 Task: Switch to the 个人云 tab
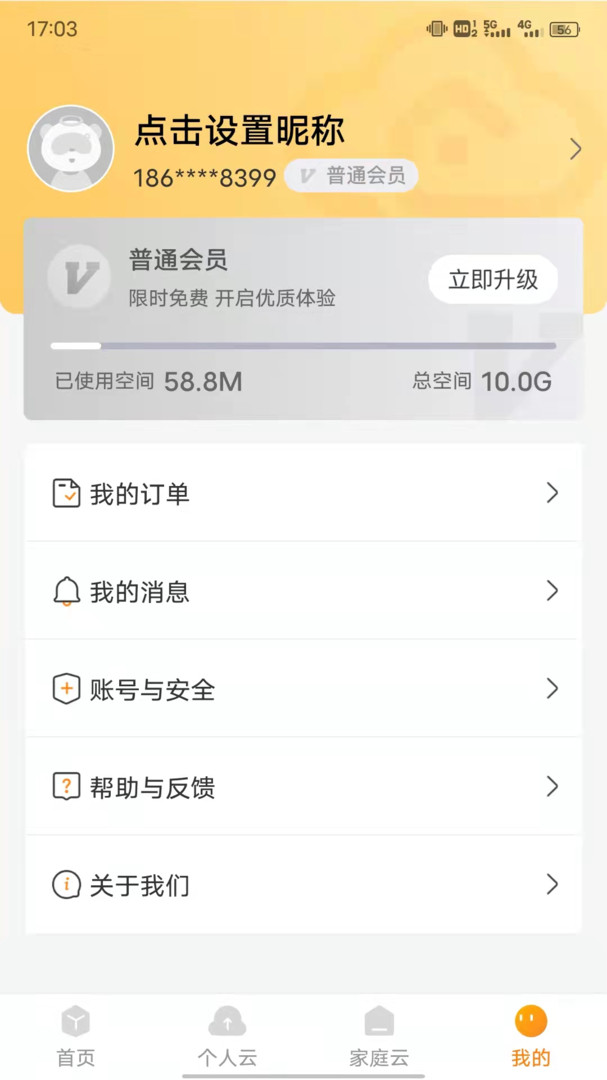point(227,1037)
